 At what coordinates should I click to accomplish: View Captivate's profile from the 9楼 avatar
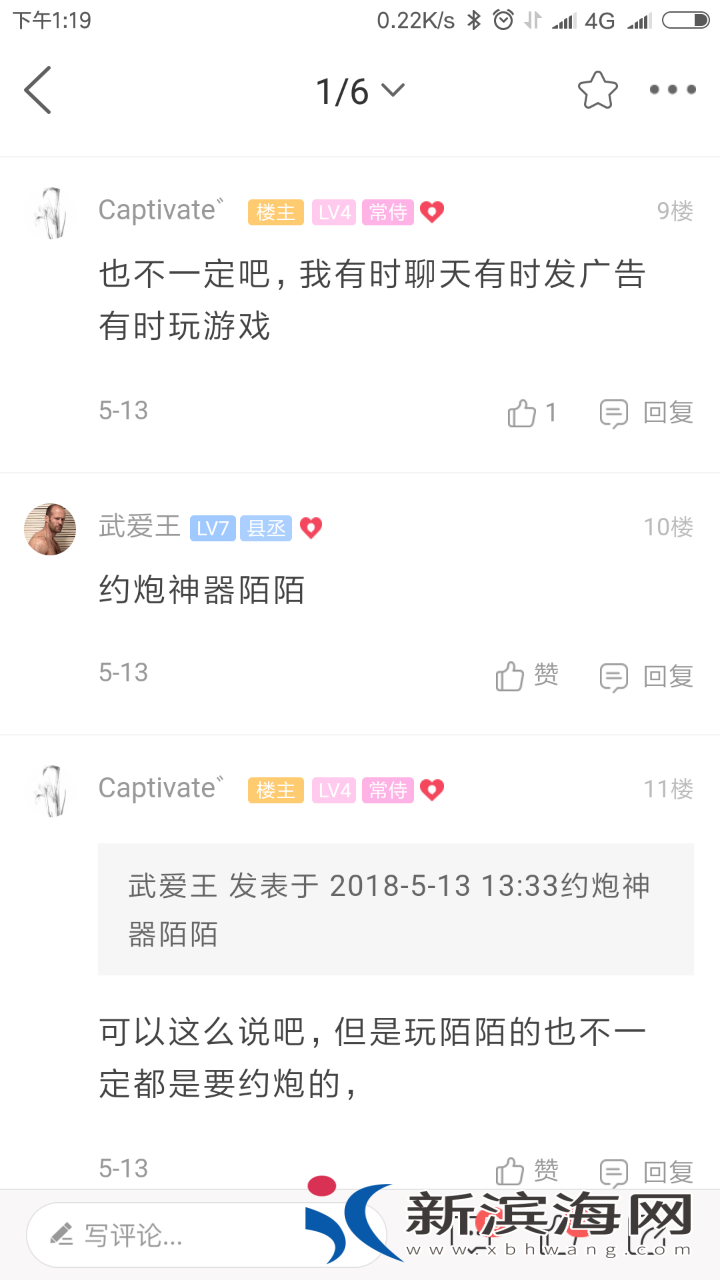click(50, 212)
